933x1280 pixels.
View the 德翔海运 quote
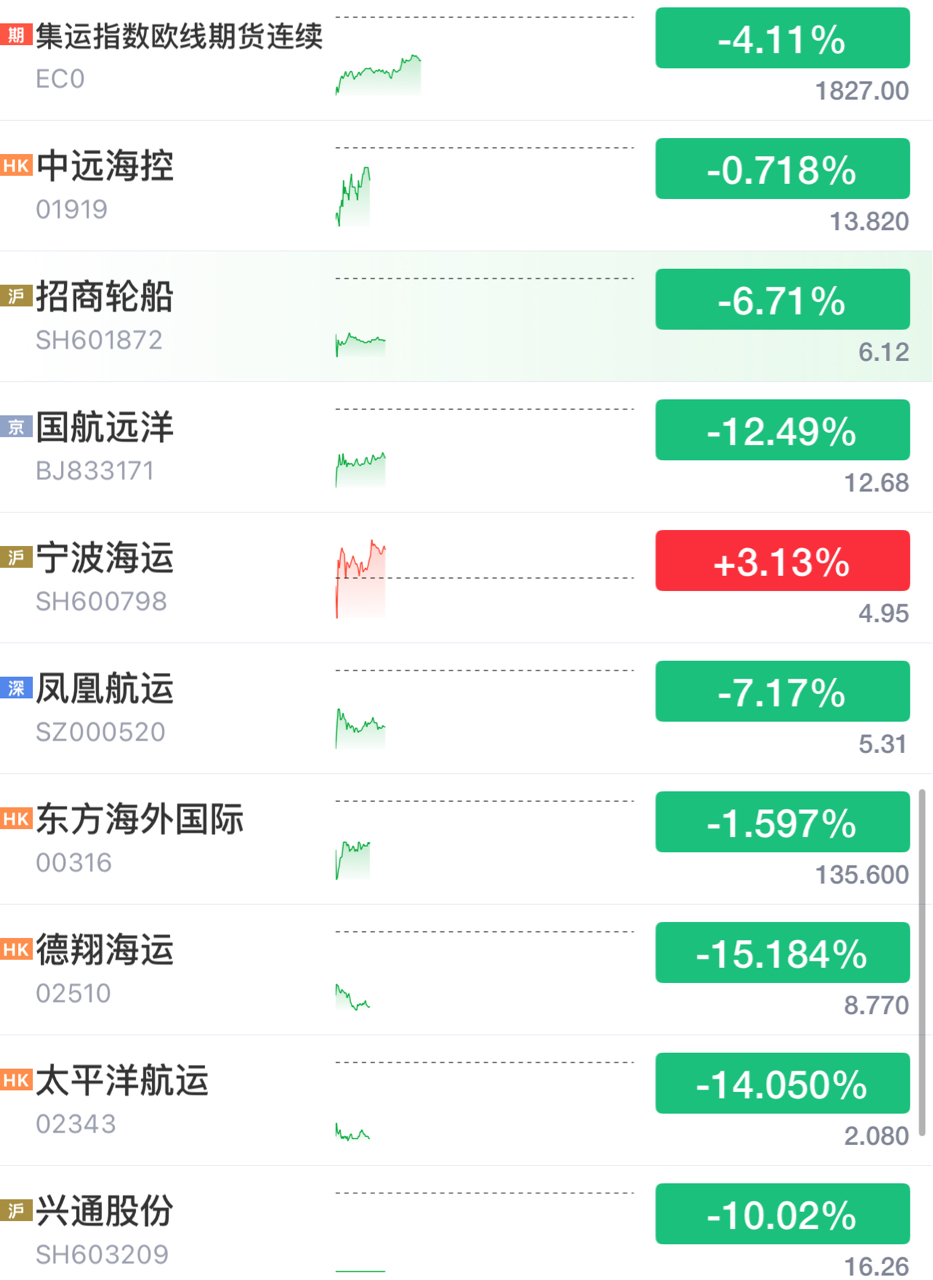(105, 950)
